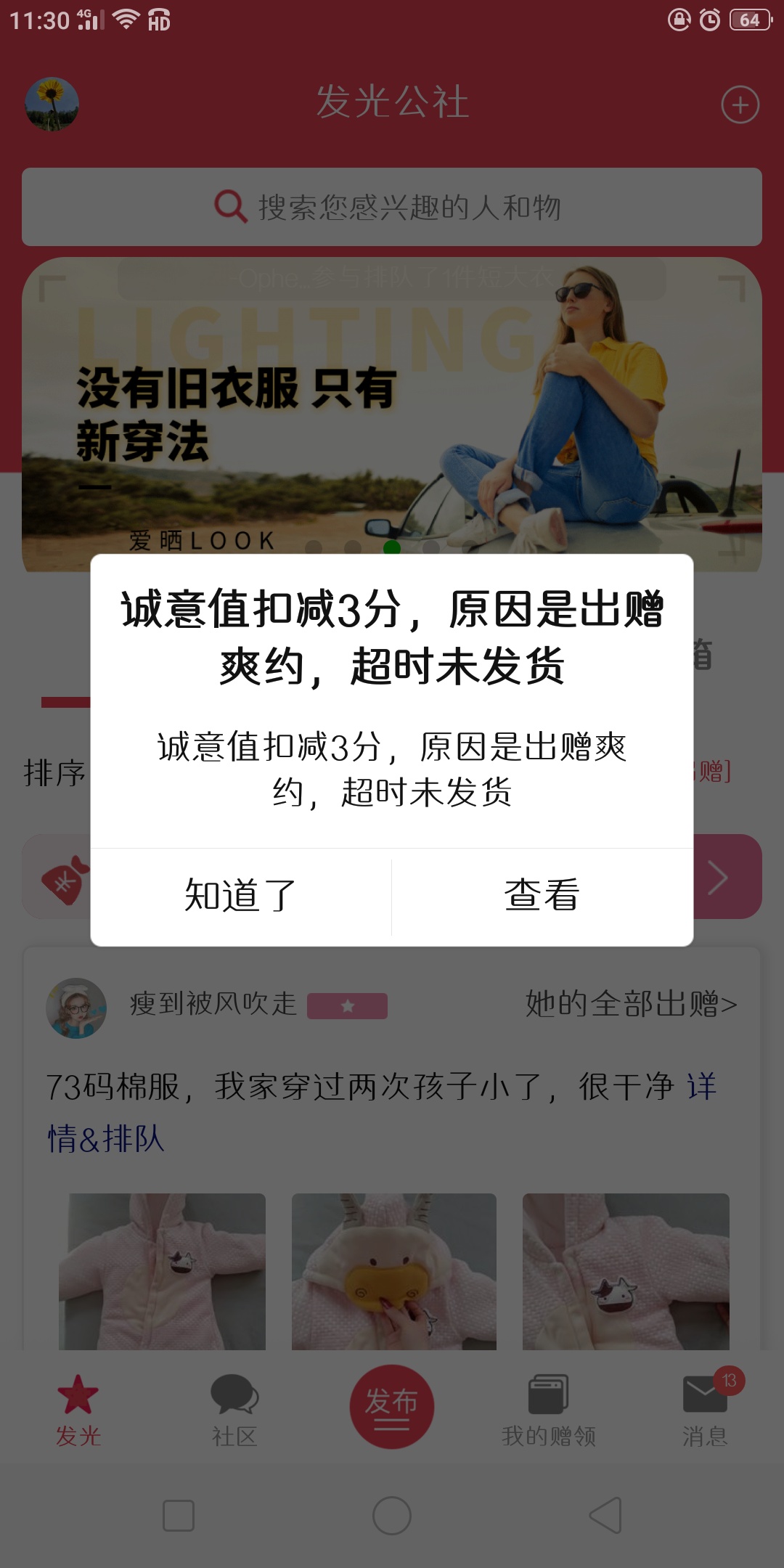The image size is (784, 1568).
Task: Open the 没有旧衣服 只有新穿法 banner
Action: (x=392, y=415)
